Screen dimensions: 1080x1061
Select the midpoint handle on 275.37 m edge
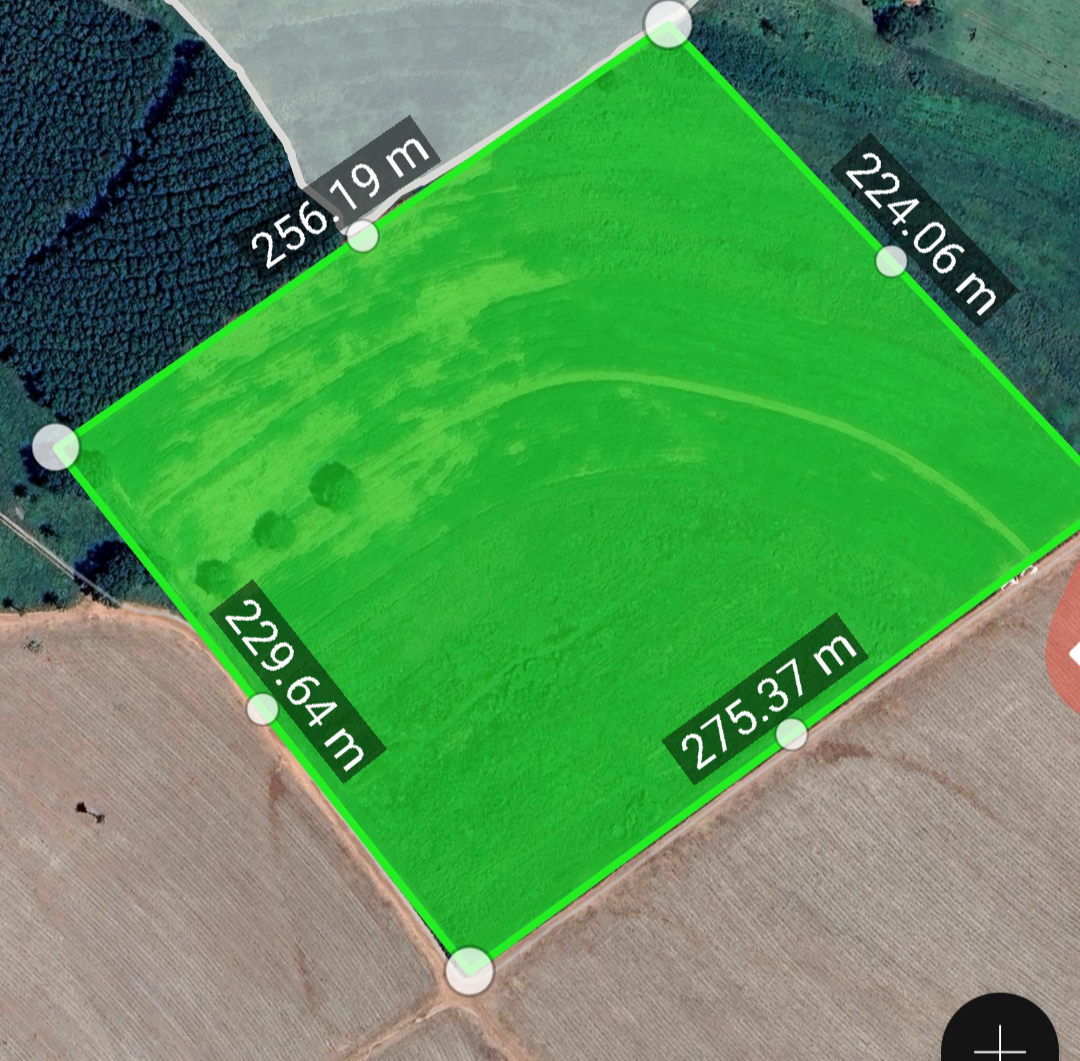(791, 734)
